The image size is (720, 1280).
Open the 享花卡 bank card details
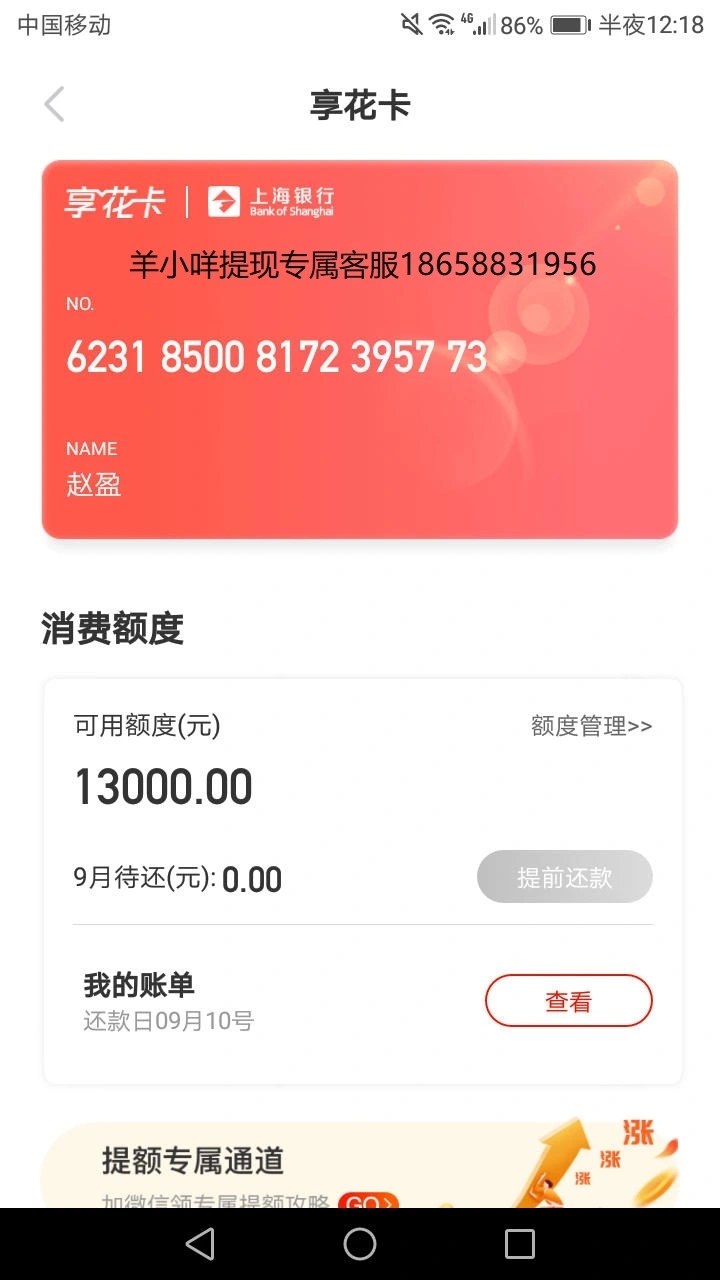click(x=360, y=350)
